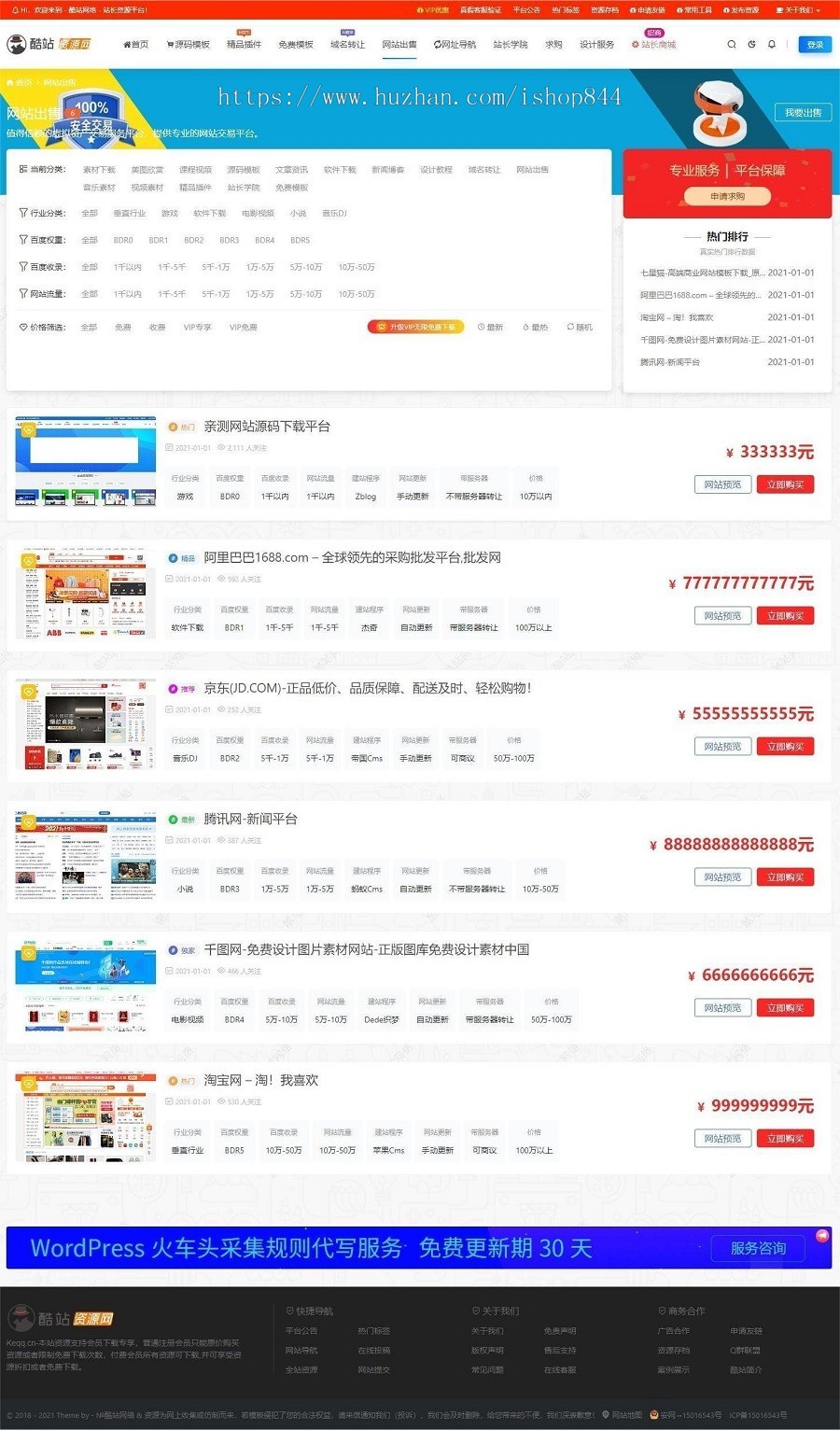Tap 立即购买 for 京东(JD.COM) listing
The height and width of the screenshot is (1430, 840).
pos(785,746)
